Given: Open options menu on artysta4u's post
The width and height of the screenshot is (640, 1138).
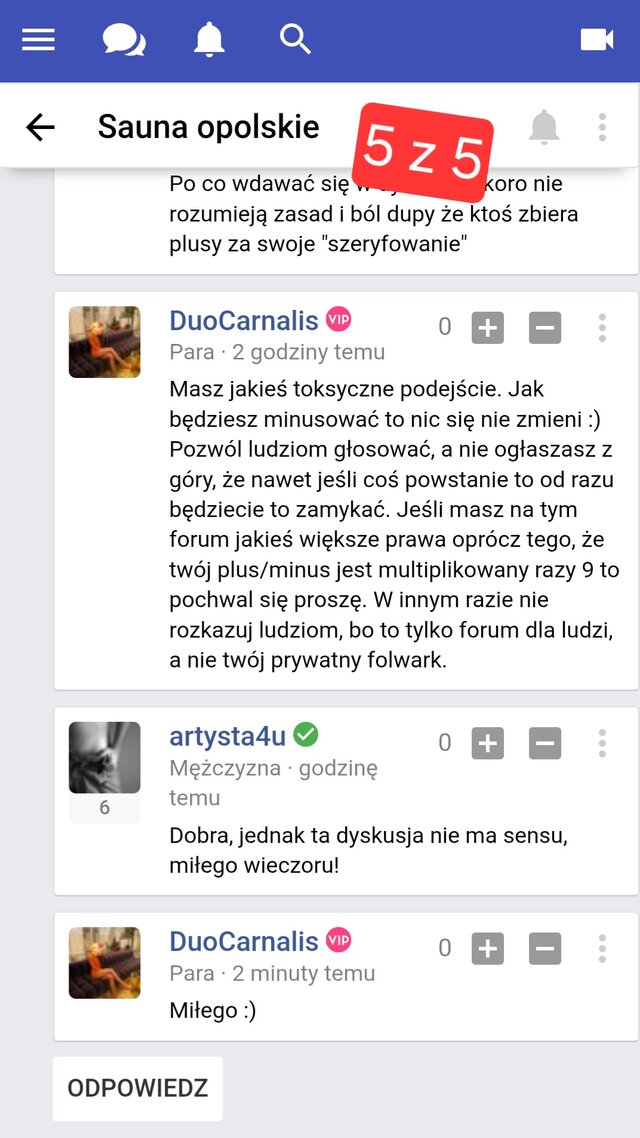Looking at the screenshot, I should click(x=602, y=743).
